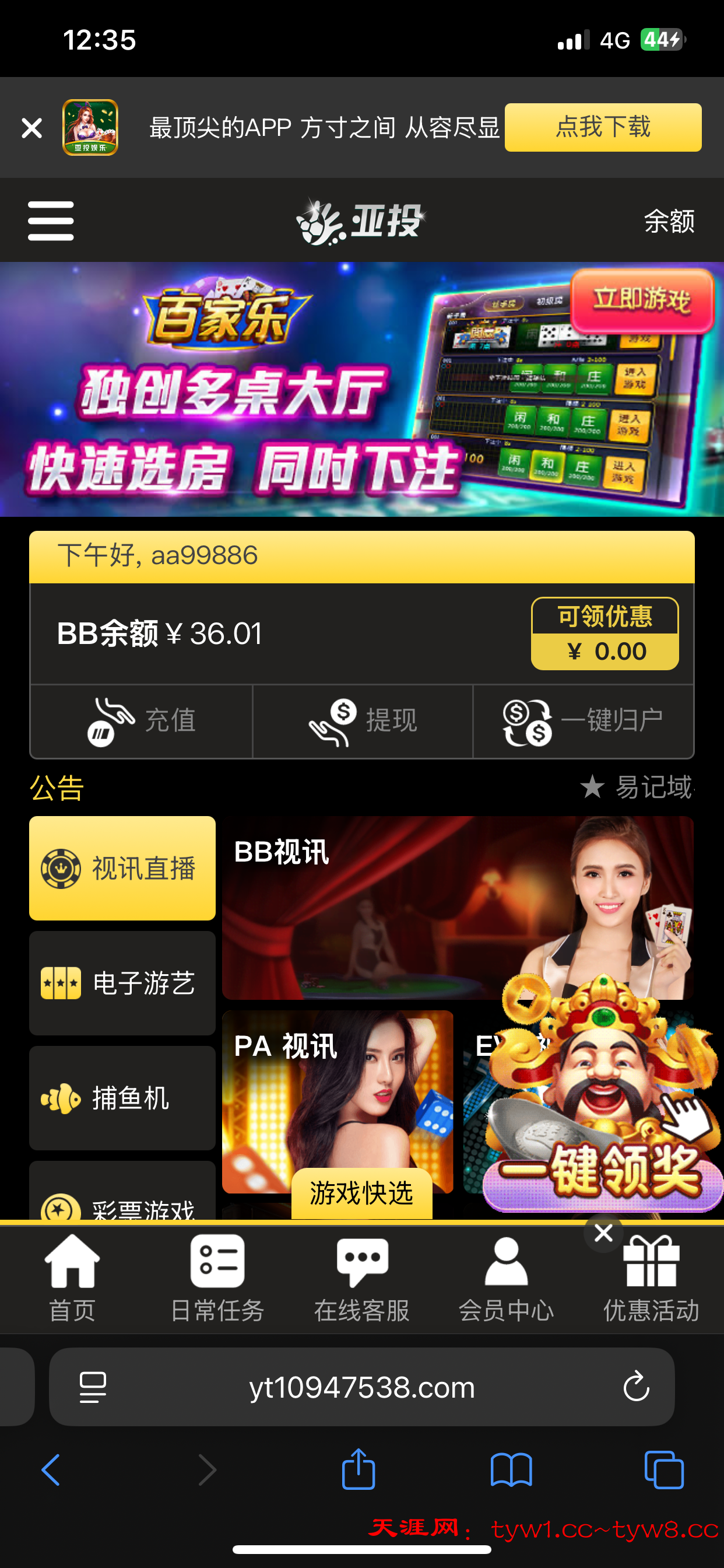Switch to the 日常任务 tab
Viewport: 724px width, 1568px height.
click(x=217, y=1278)
